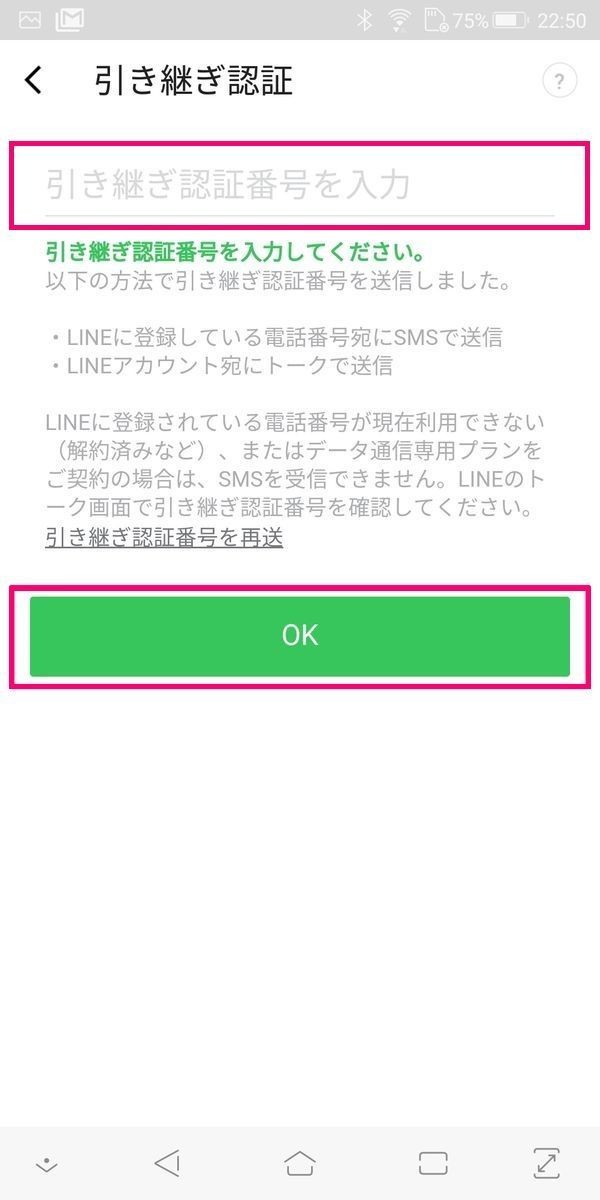Tap the system home button

click(x=300, y=1163)
